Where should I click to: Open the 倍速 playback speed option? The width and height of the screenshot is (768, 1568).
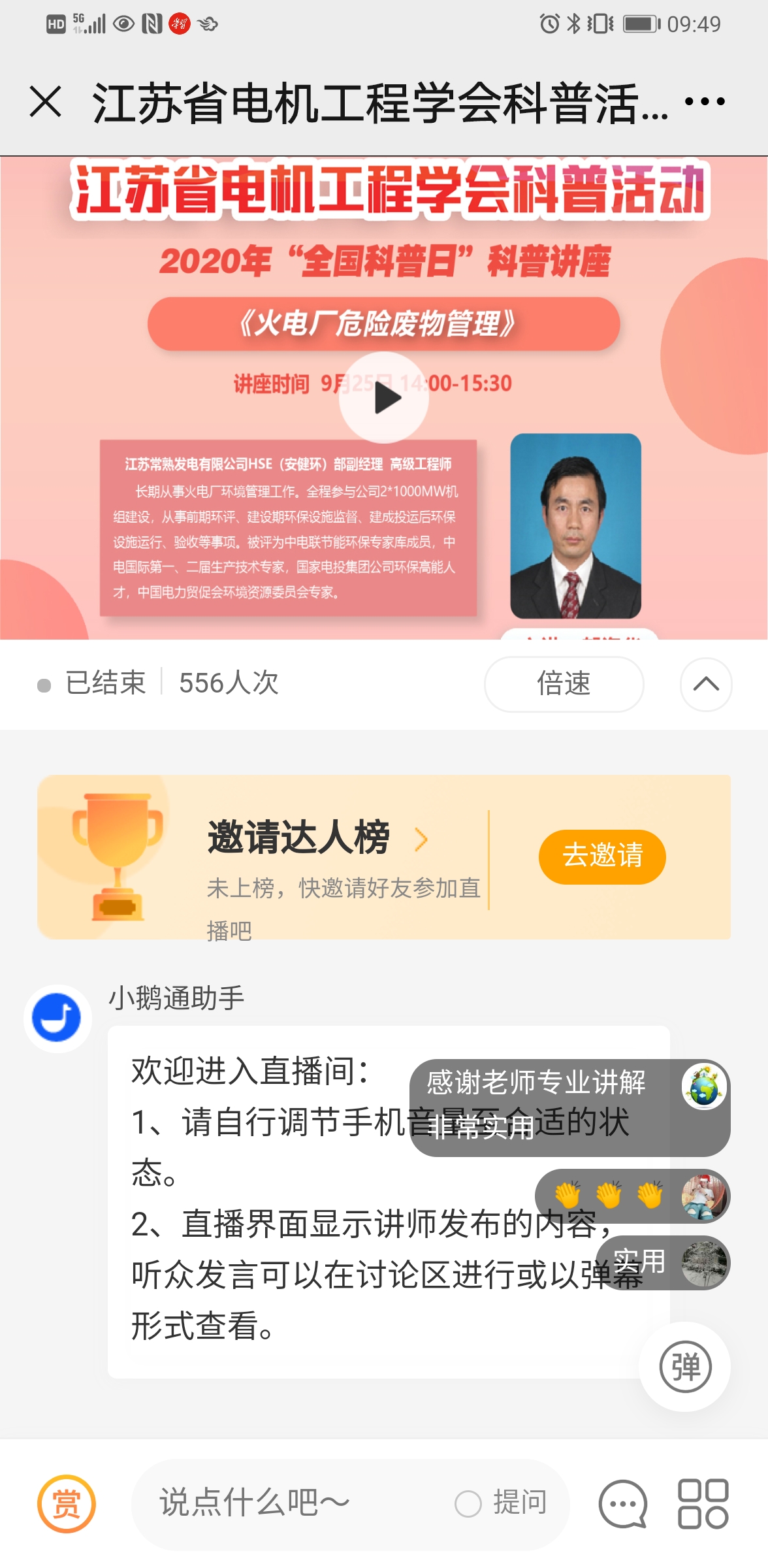pyautogui.click(x=564, y=684)
